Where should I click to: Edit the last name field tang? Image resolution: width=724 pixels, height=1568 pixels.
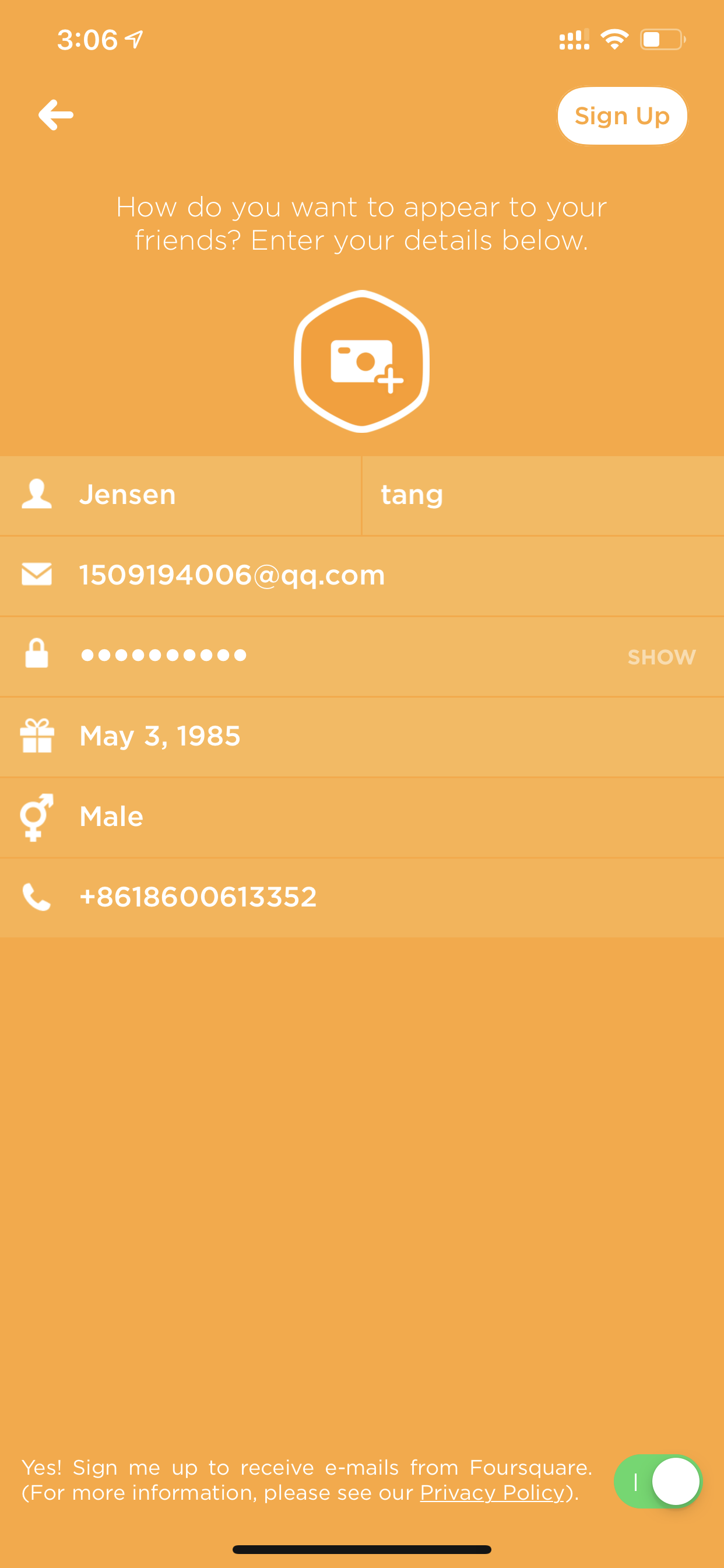coord(543,495)
